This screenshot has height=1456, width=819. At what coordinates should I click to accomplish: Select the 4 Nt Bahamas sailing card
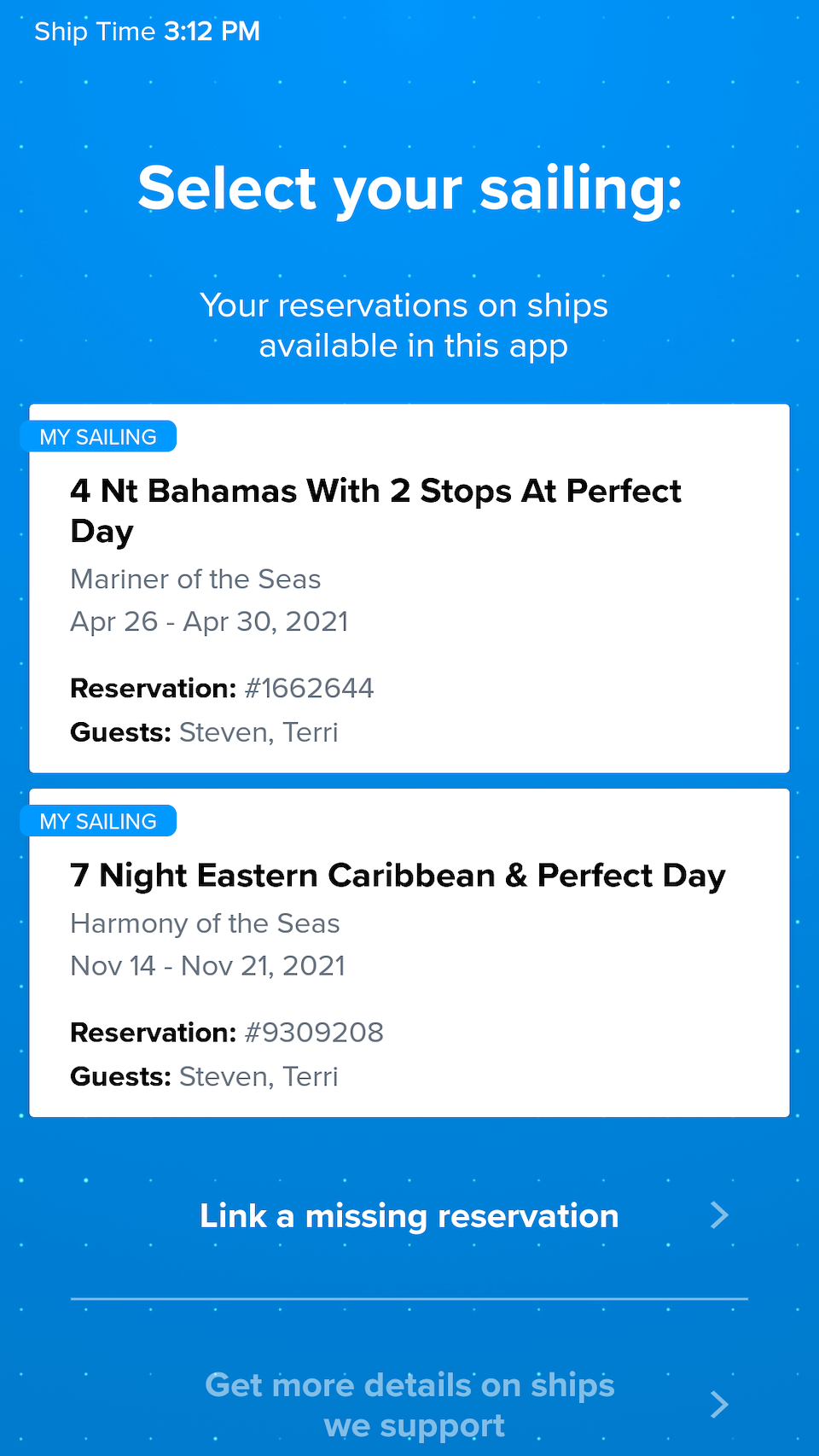tap(409, 588)
